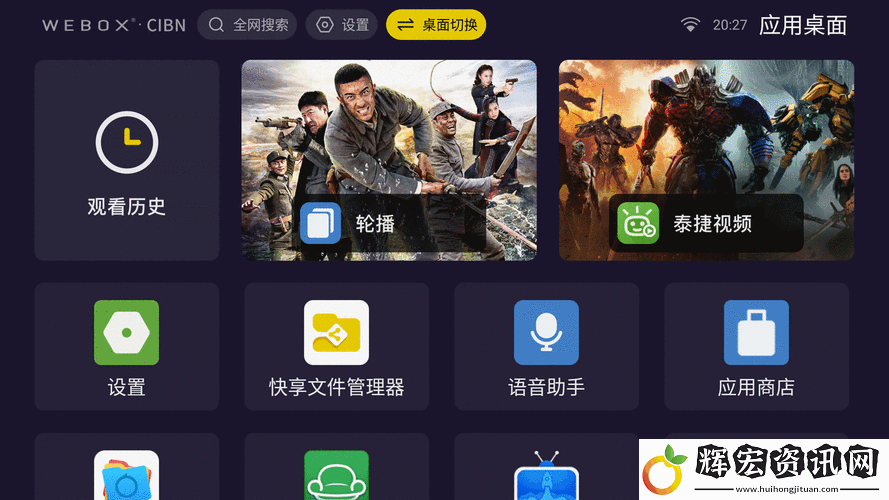
Task: Open the 轮播 video tile
Action: [389, 160]
